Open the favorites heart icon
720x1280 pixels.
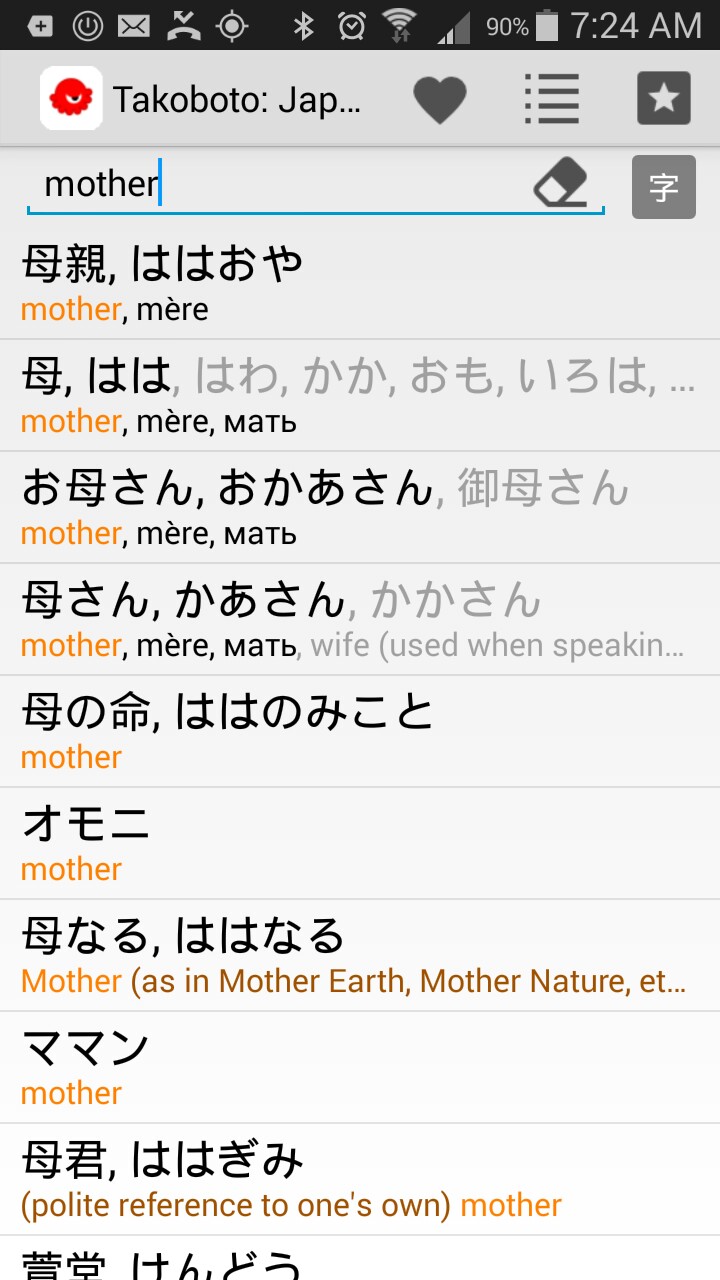pyautogui.click(x=440, y=99)
